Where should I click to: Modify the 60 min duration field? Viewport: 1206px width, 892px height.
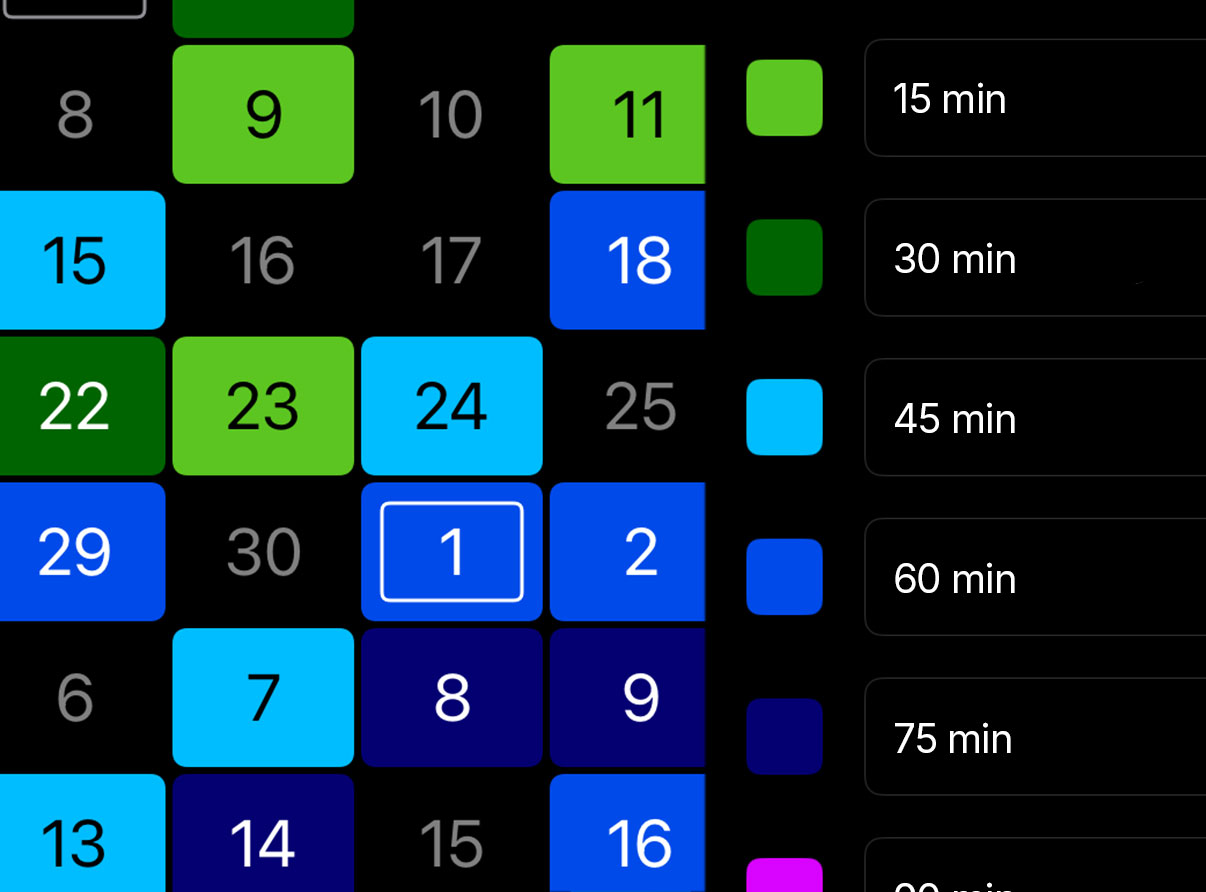pyautogui.click(x=1035, y=577)
